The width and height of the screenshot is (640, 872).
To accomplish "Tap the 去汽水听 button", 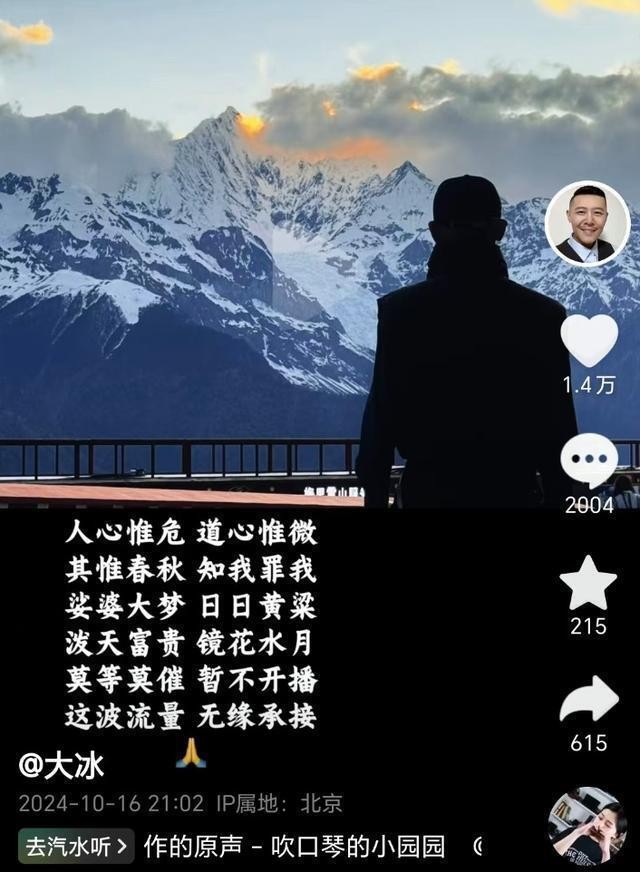I will point(75,846).
